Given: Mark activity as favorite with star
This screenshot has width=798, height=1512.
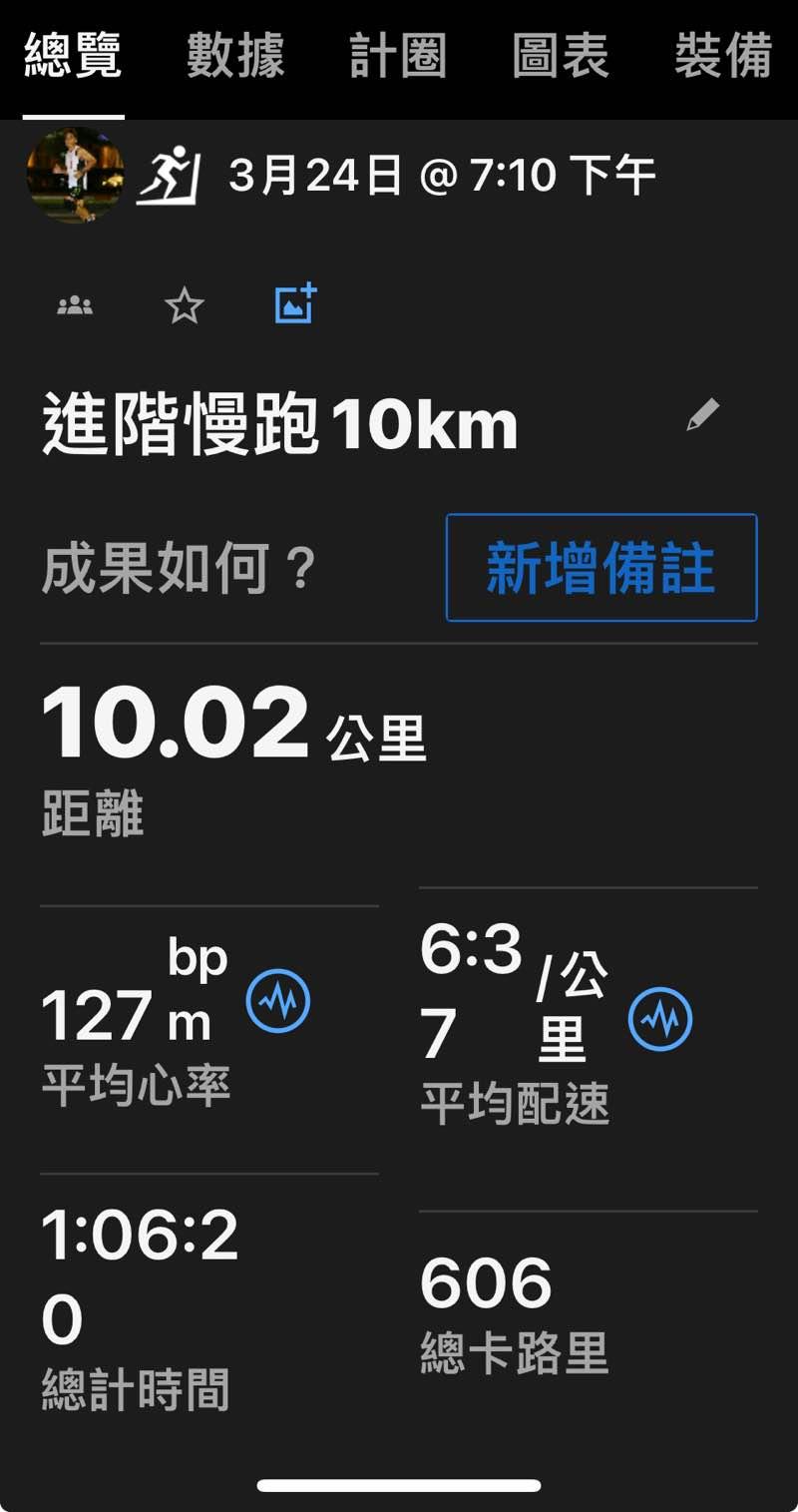Looking at the screenshot, I should pos(185,306).
